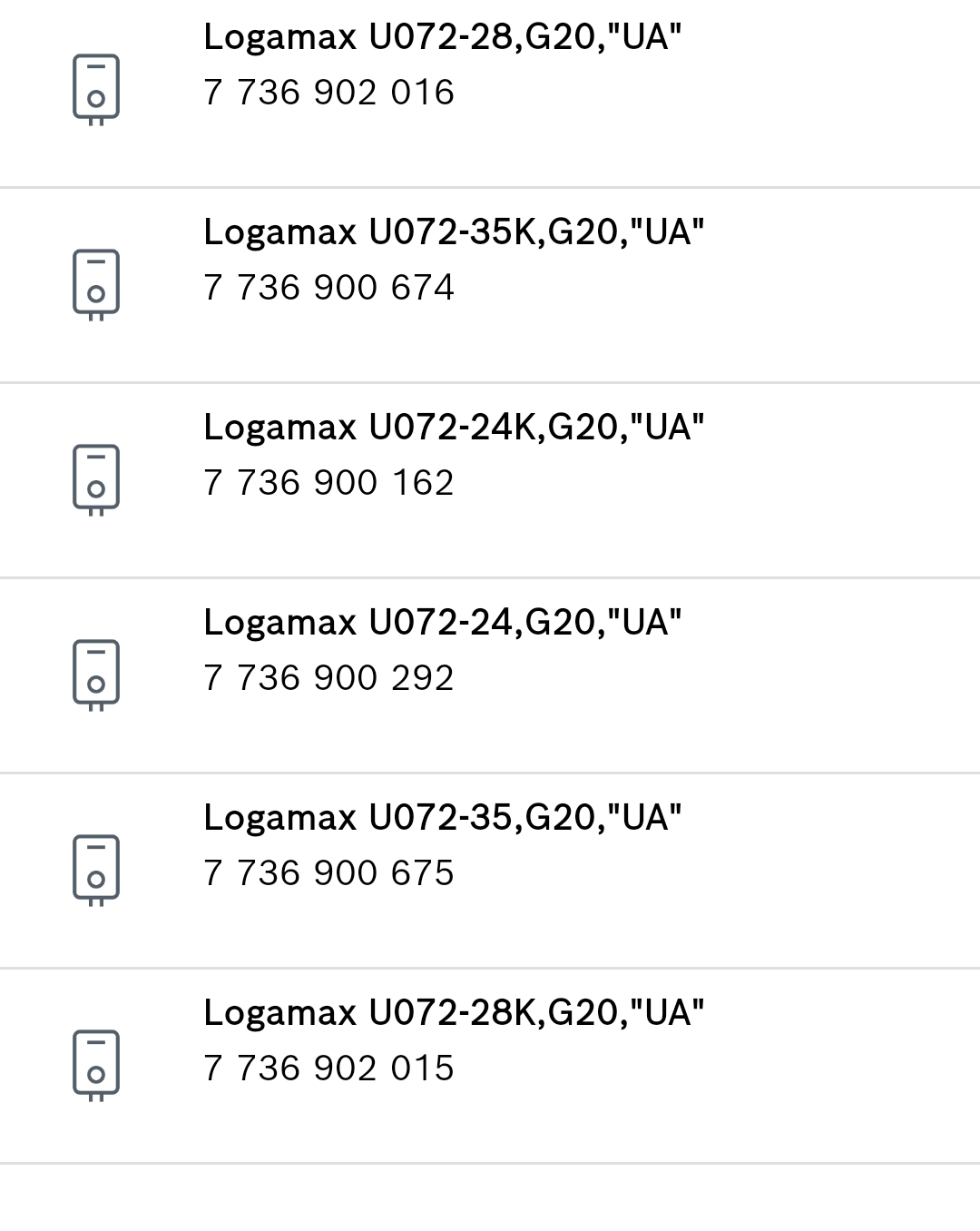Tap the Logamax U072-28K,G20 row
Viewport: 980px width, 1231px height.
(x=454, y=1040)
